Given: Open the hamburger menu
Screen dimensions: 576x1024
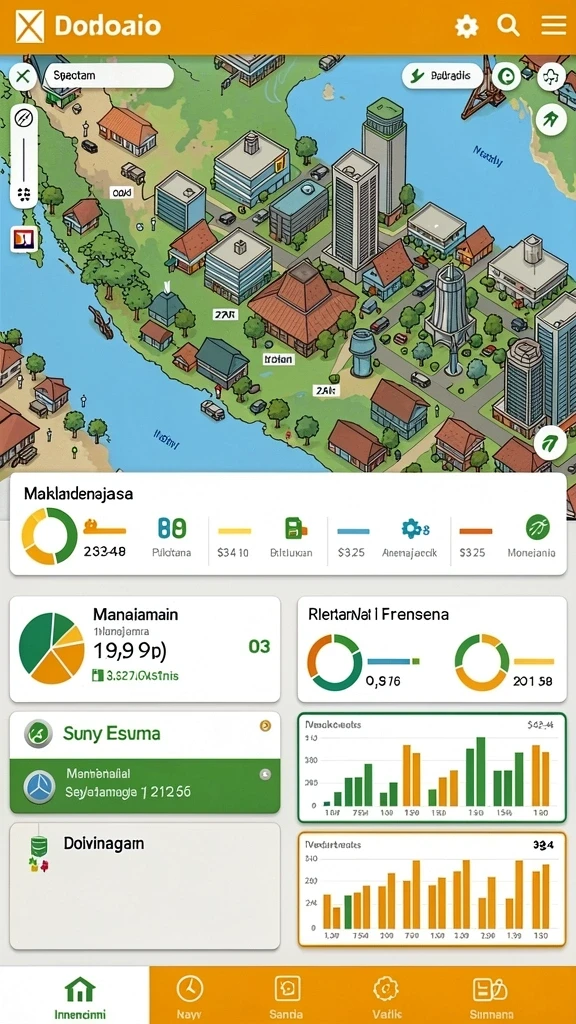Looking at the screenshot, I should coord(554,25).
